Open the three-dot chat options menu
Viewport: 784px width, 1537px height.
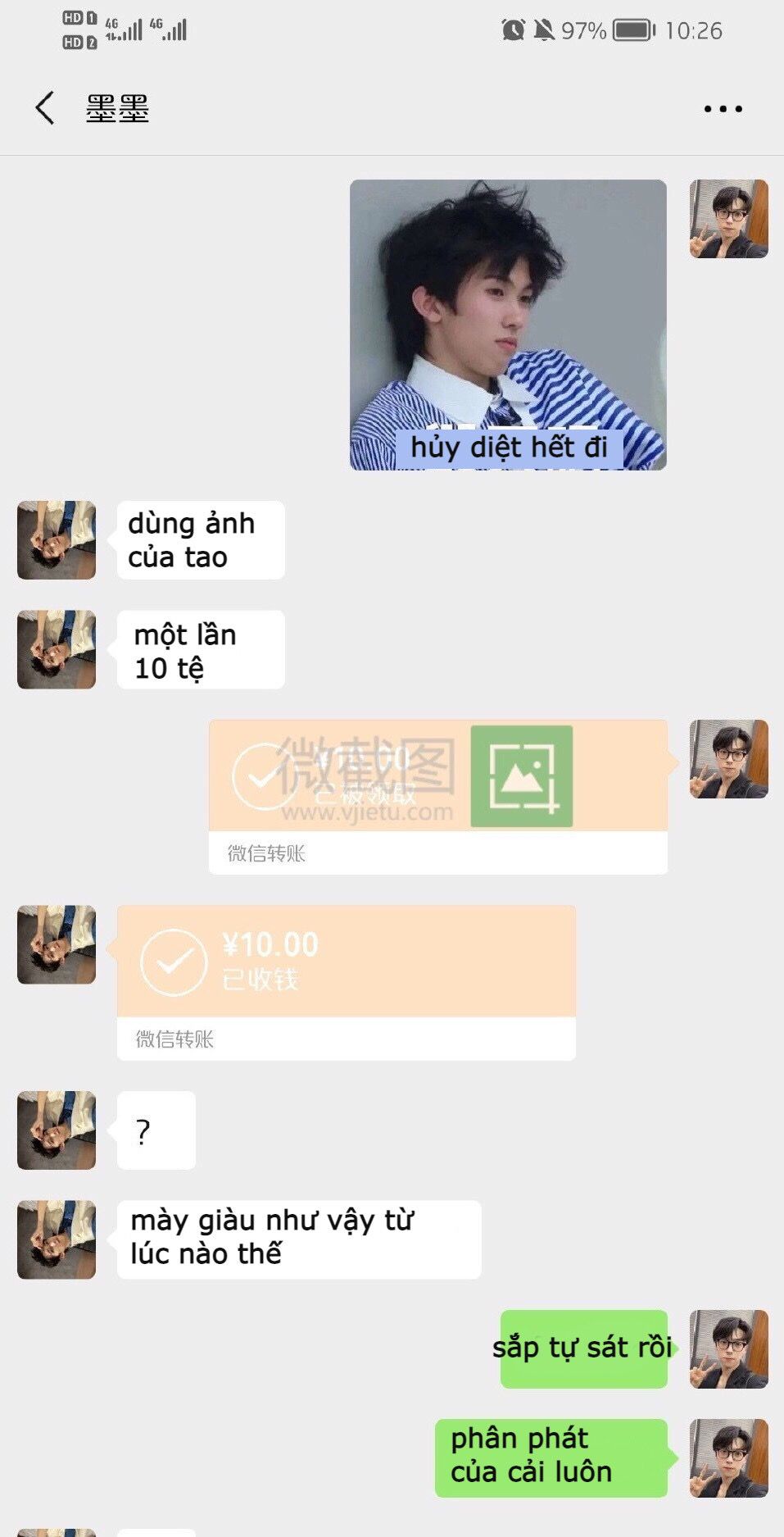[x=723, y=108]
